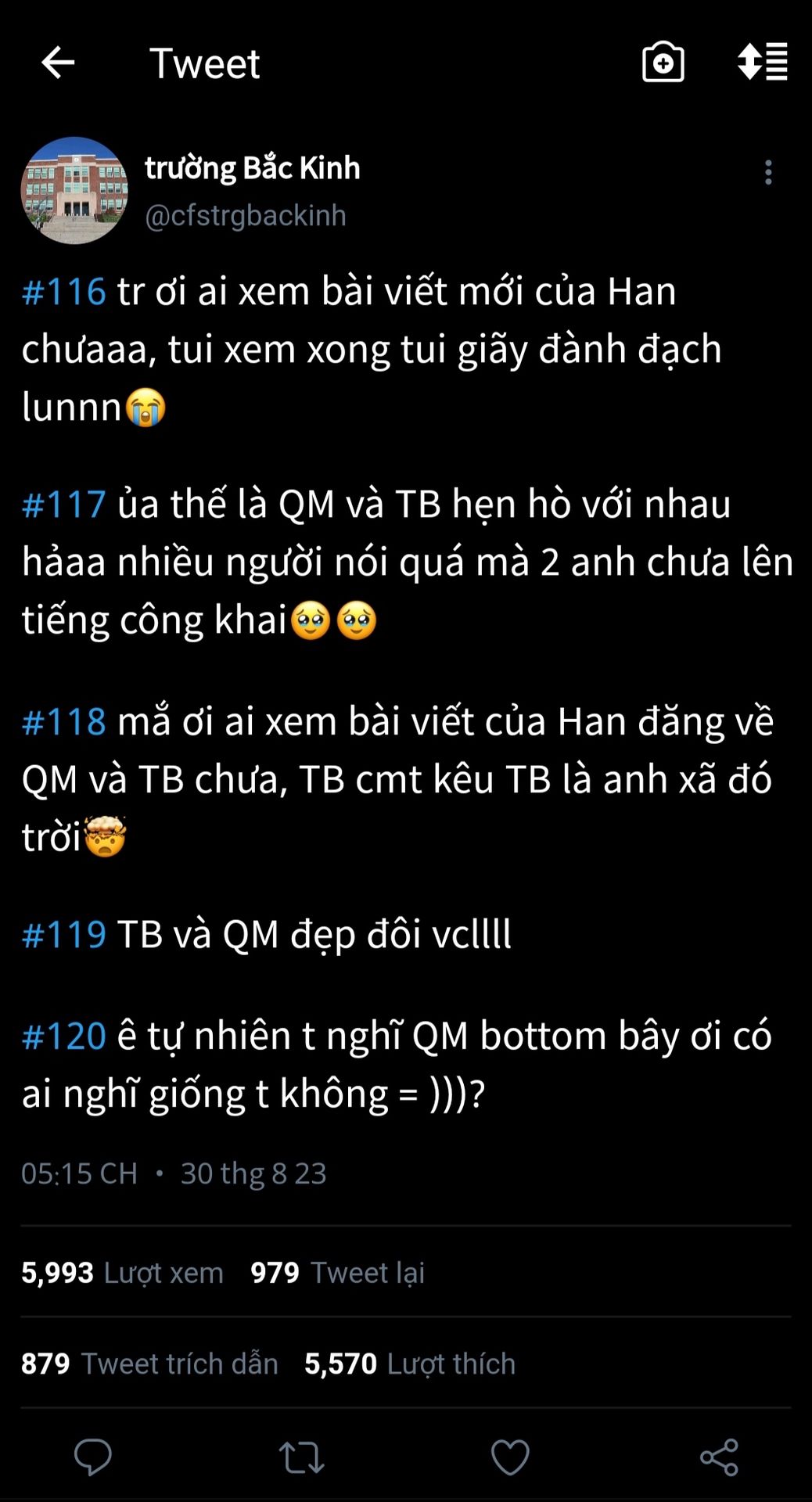
Task: Open hashtag #116
Action: click(x=63, y=292)
